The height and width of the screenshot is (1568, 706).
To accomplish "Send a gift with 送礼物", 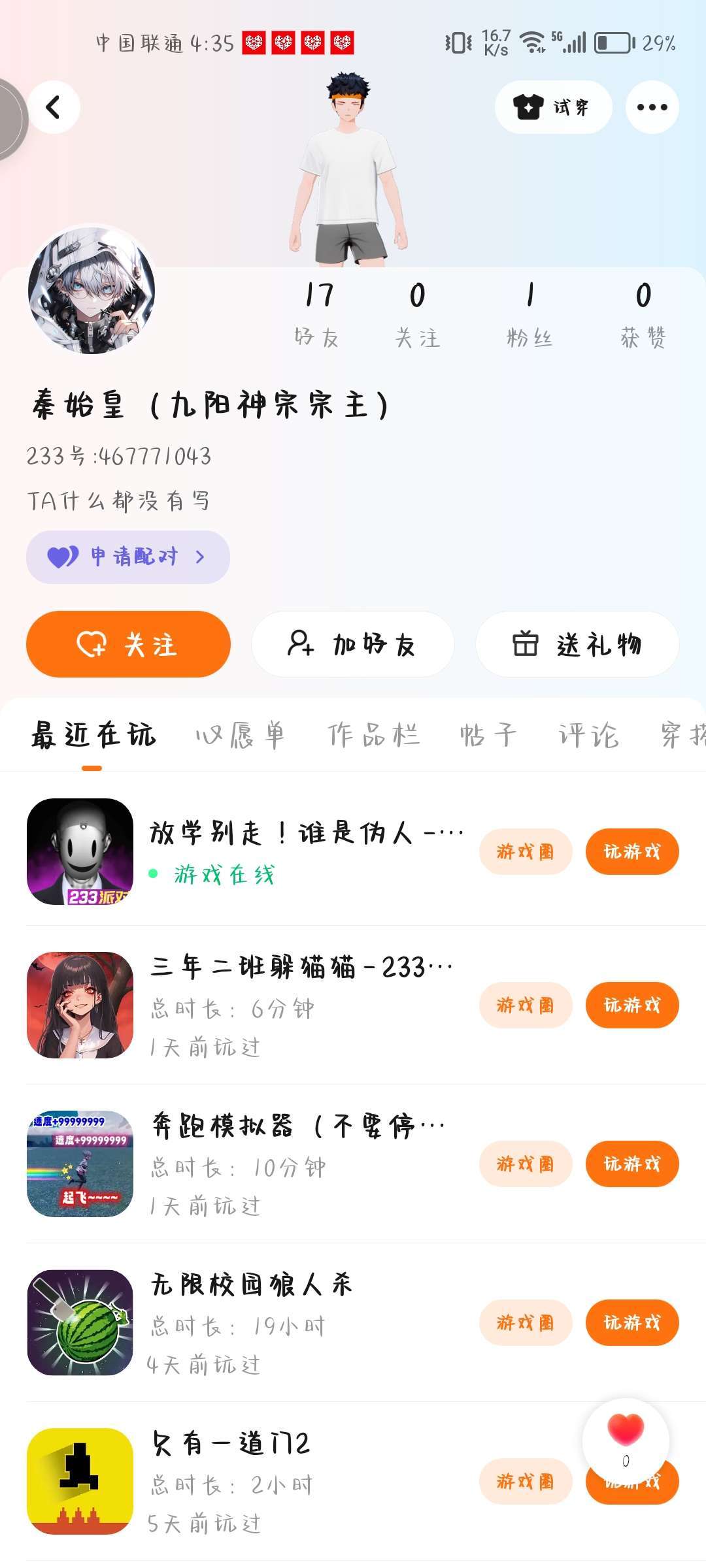I will (x=577, y=644).
